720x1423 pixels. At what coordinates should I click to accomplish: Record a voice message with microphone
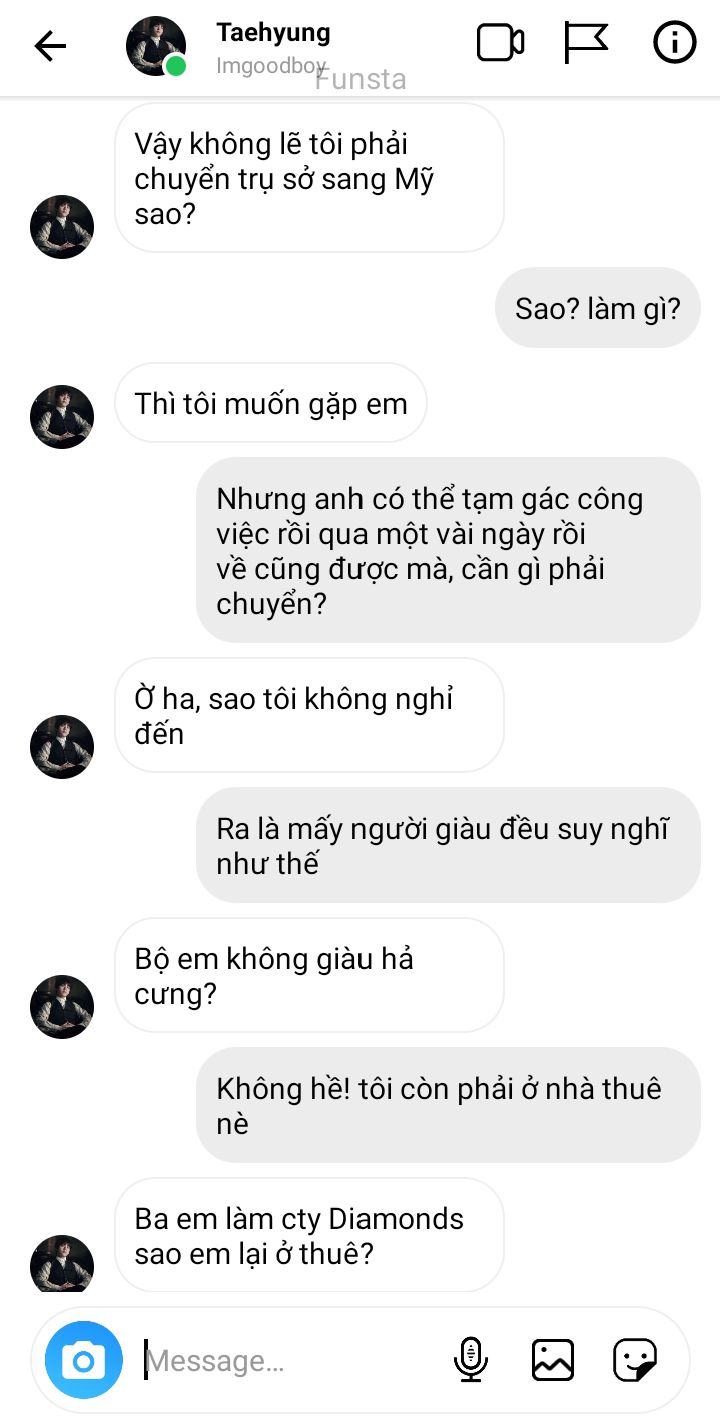(470, 1360)
